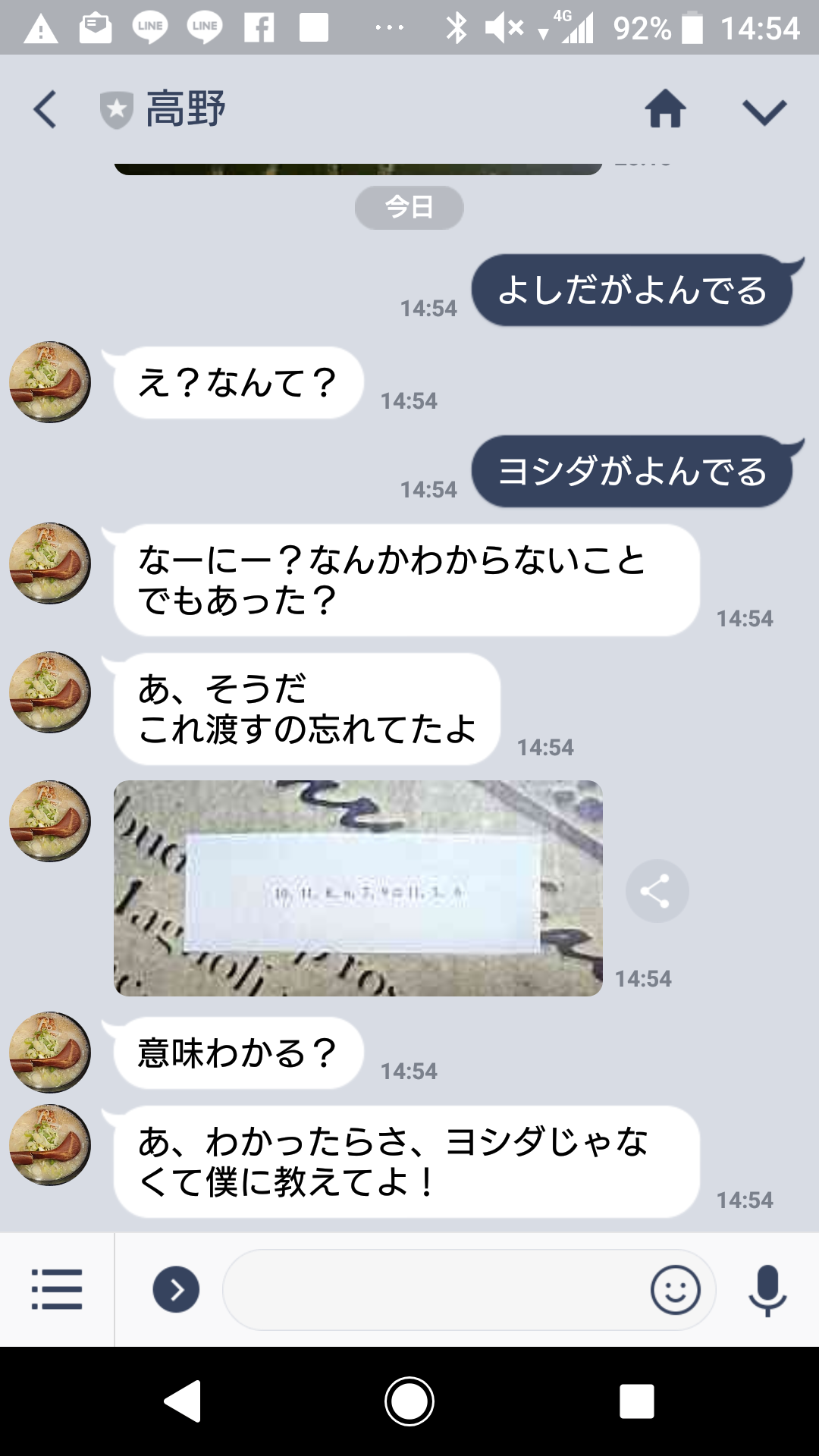Open the photo message with numbers
This screenshot has width=819, height=1456.
[x=358, y=888]
